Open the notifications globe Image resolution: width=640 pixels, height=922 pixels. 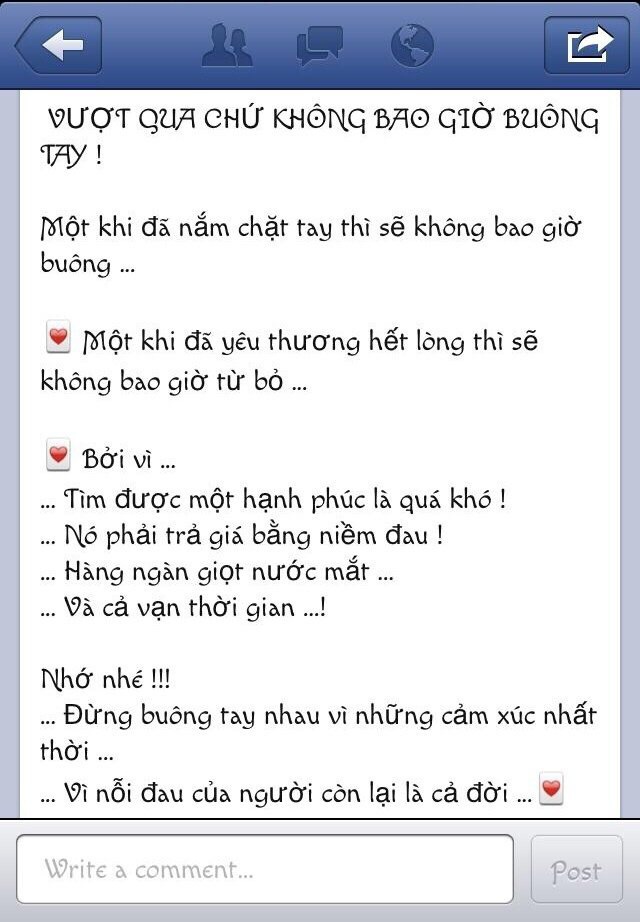[412, 45]
